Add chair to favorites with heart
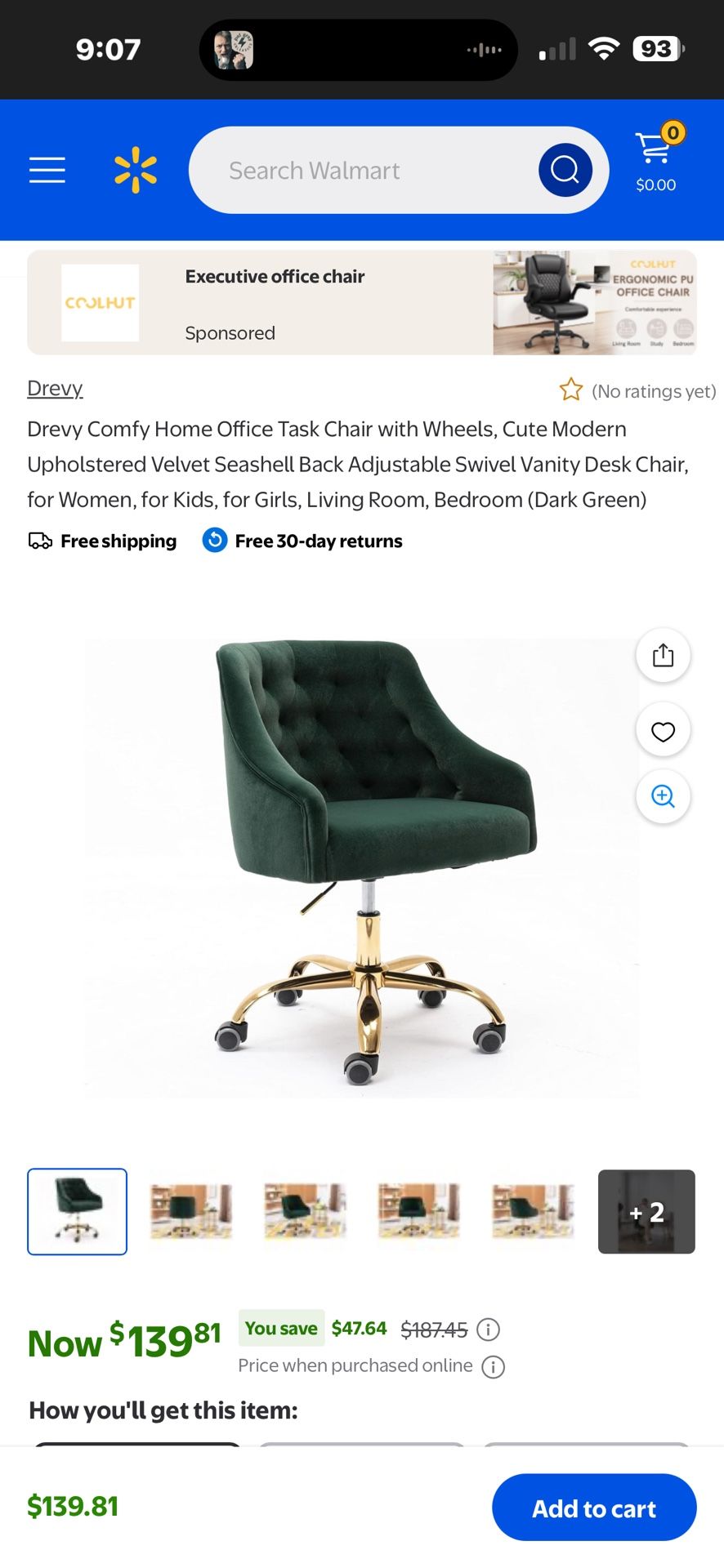 [x=663, y=731]
